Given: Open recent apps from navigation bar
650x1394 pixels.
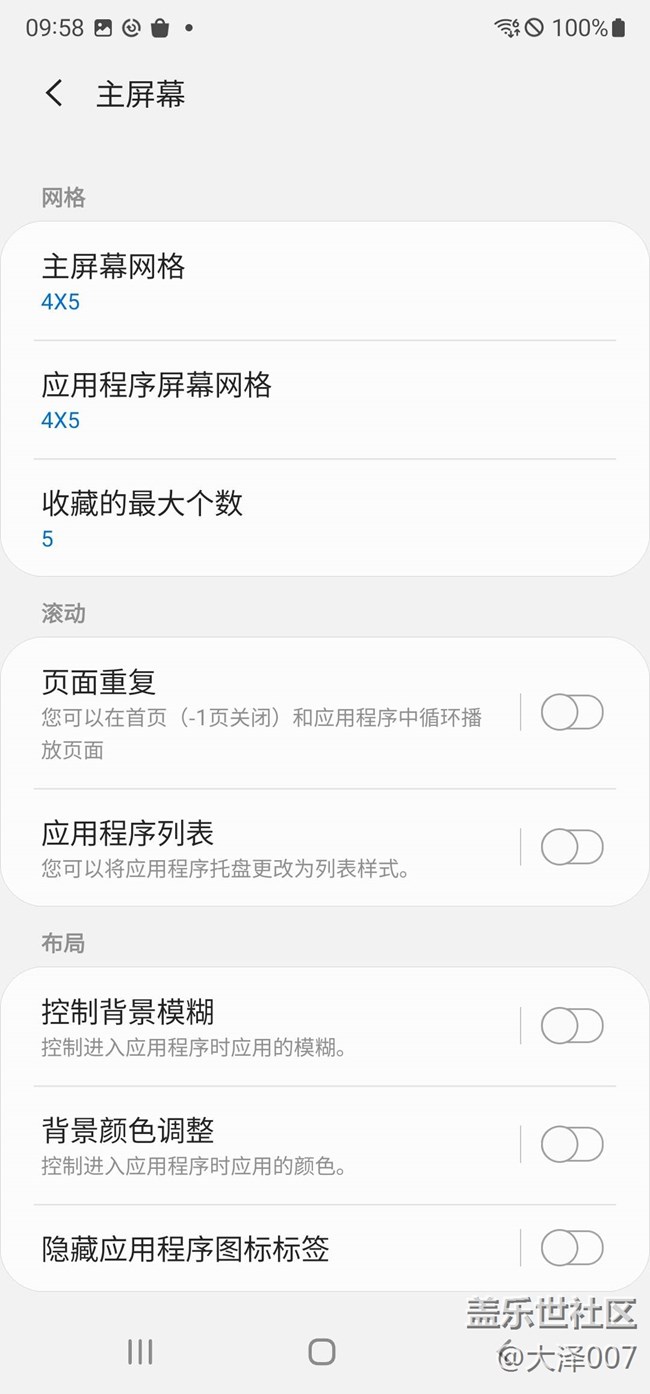Looking at the screenshot, I should (140, 1352).
